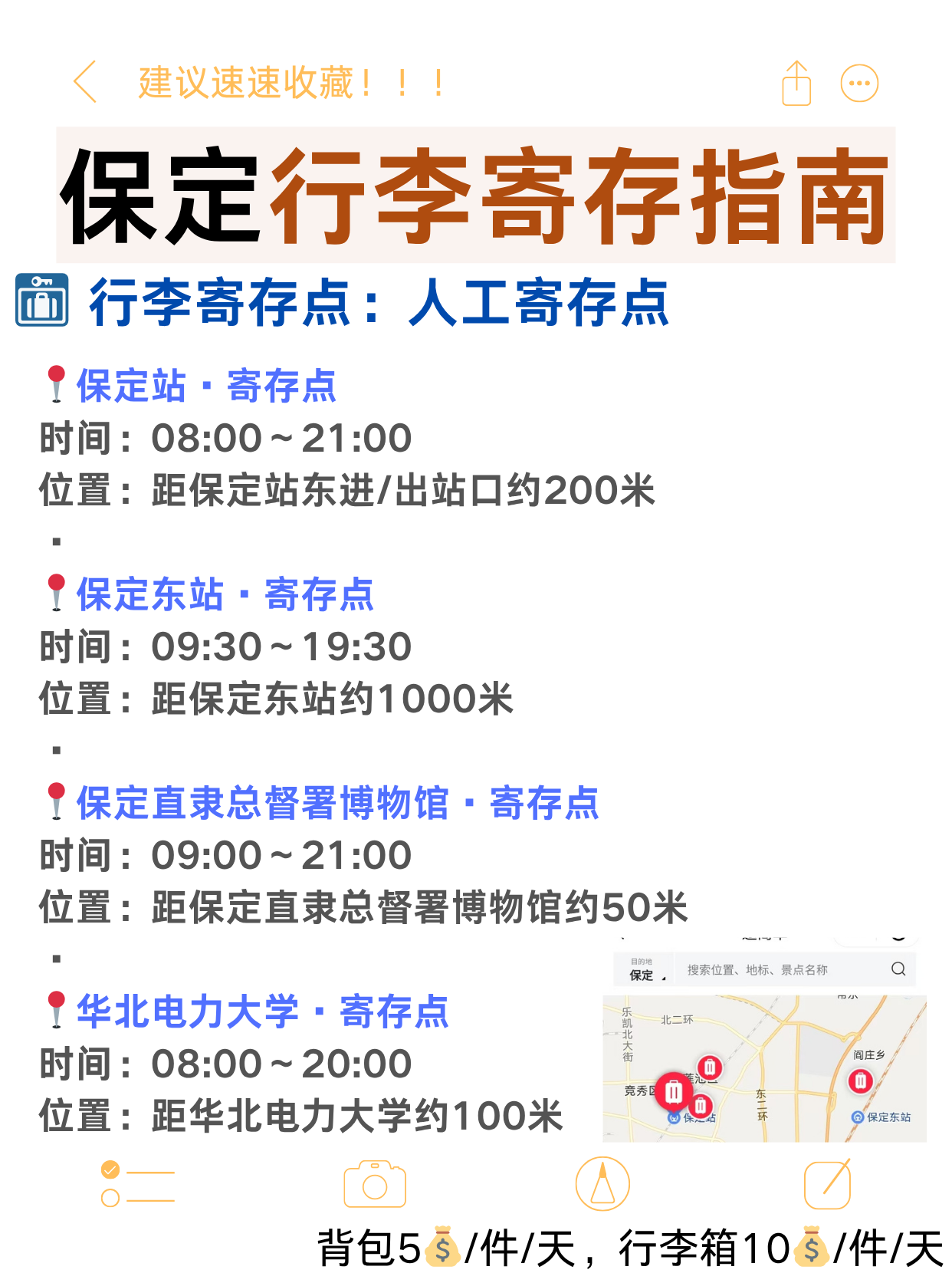
Task: Open the more options (⋯) menu
Action: coord(859,83)
